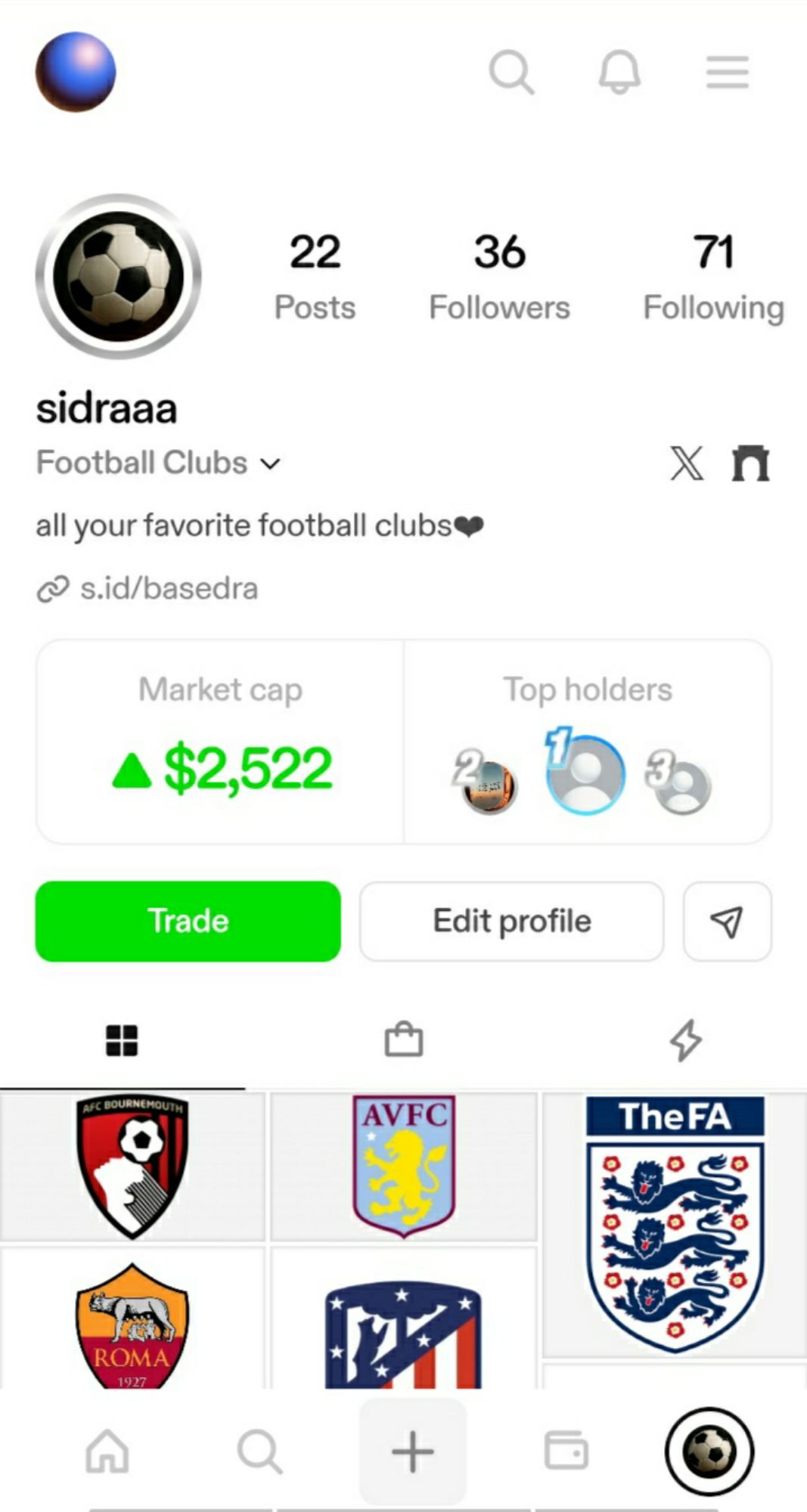Tap the green Trade button
This screenshot has height=1512, width=807.
[188, 921]
